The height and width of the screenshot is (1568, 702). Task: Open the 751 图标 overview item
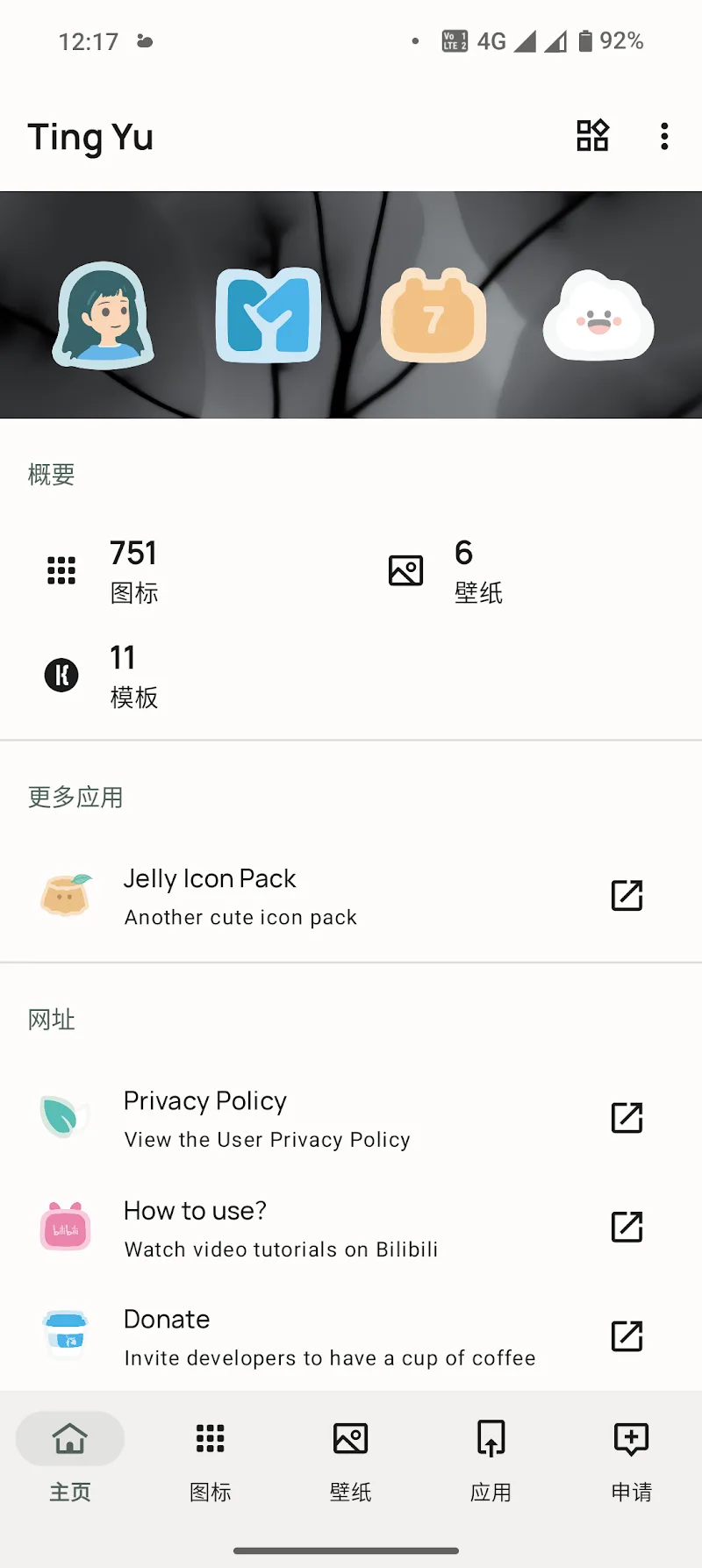(132, 570)
